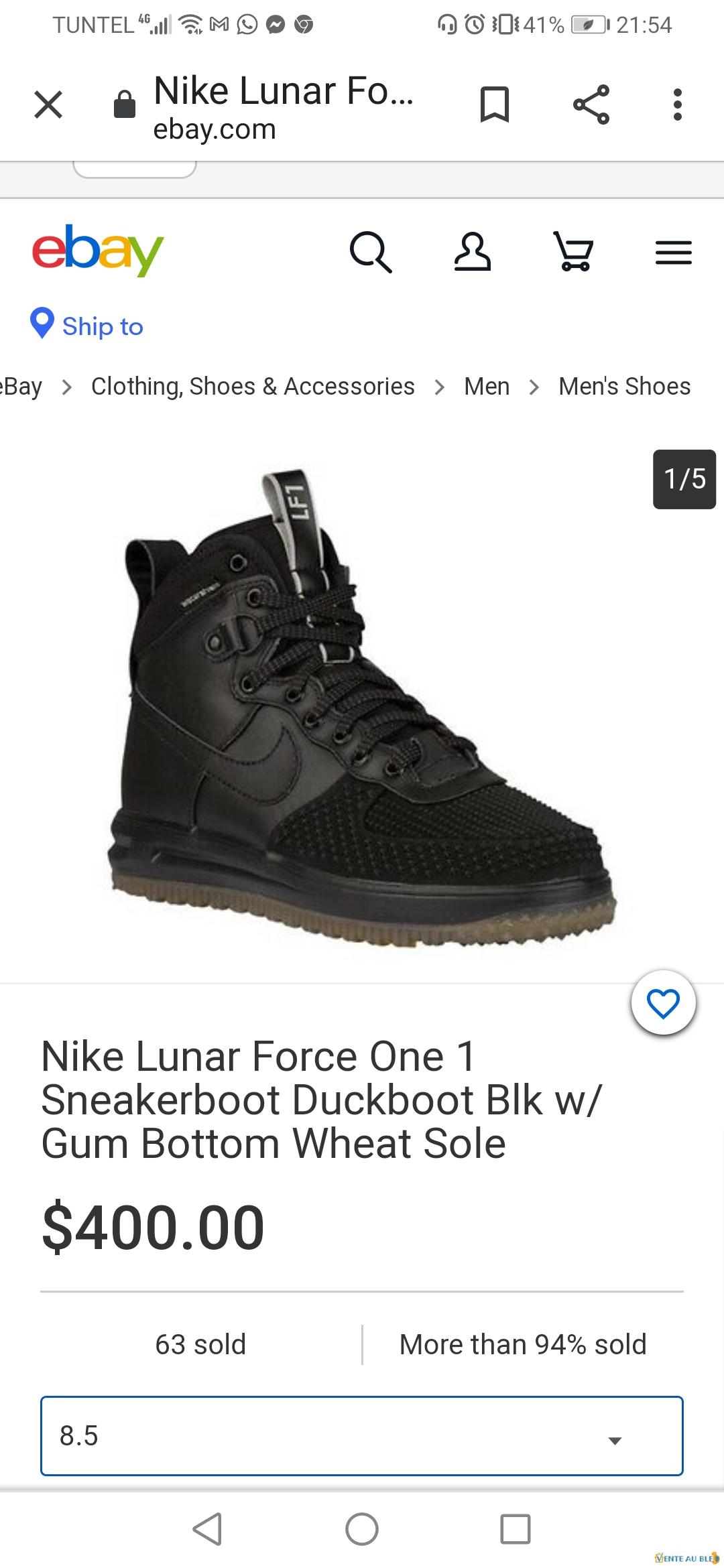The image size is (724, 1568).
Task: Tap the Ship to location link
Action: (87, 326)
